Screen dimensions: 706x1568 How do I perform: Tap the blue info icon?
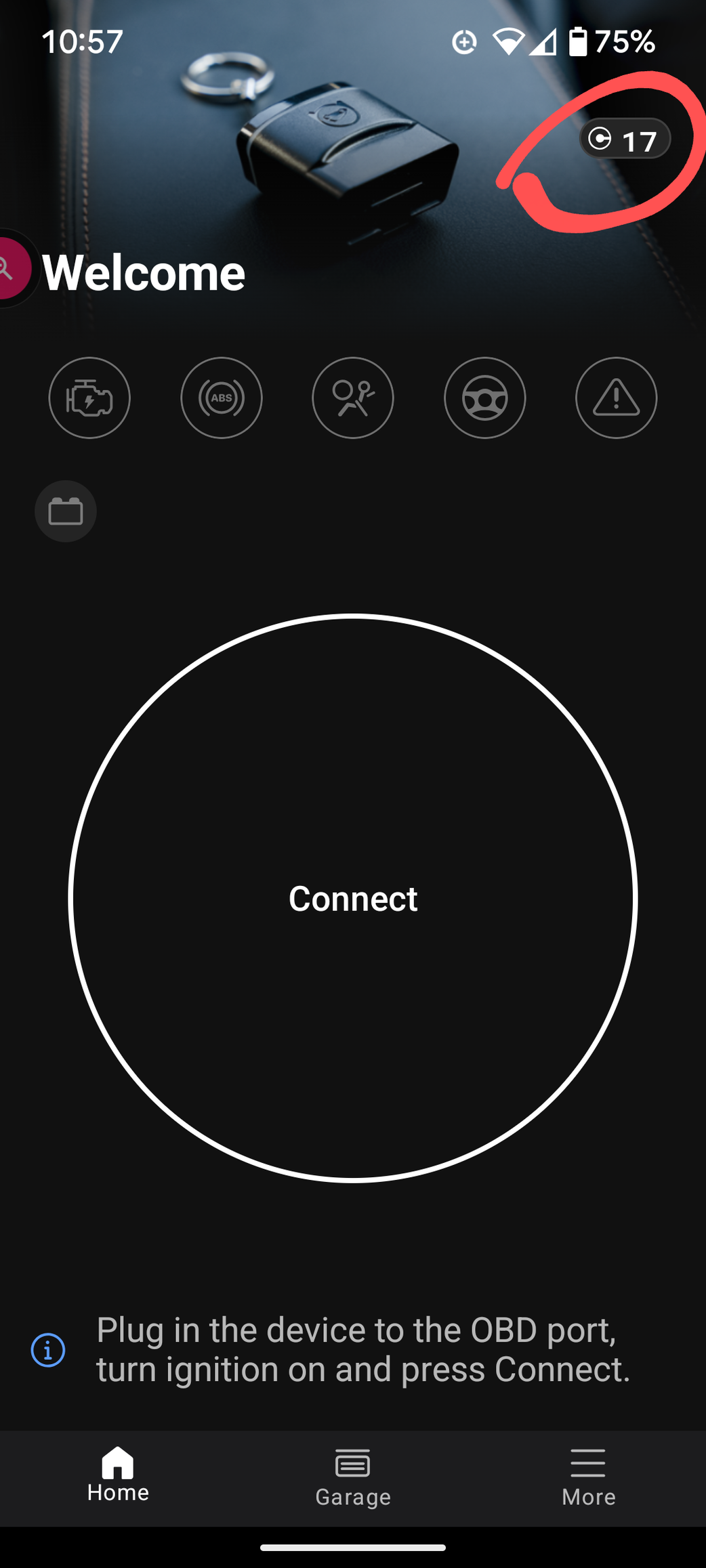[x=48, y=1350]
